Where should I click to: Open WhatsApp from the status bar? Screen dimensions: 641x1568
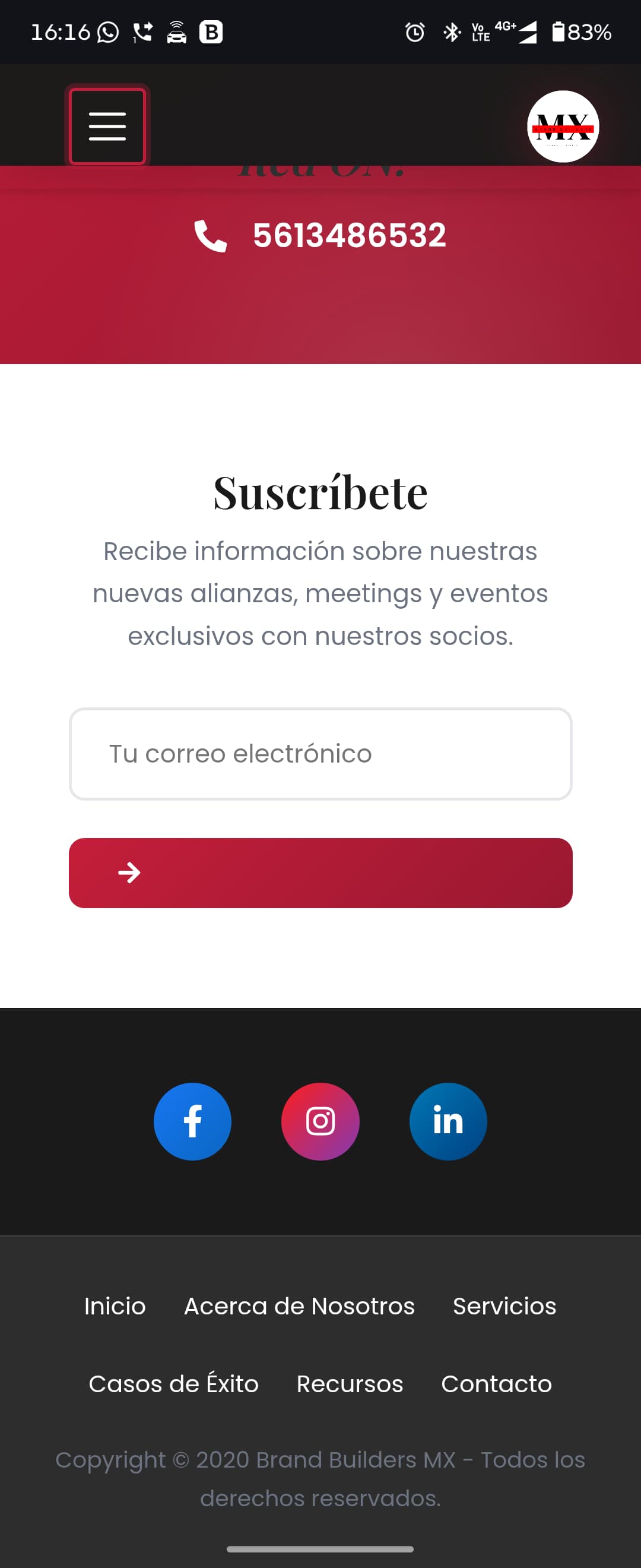coord(106,32)
